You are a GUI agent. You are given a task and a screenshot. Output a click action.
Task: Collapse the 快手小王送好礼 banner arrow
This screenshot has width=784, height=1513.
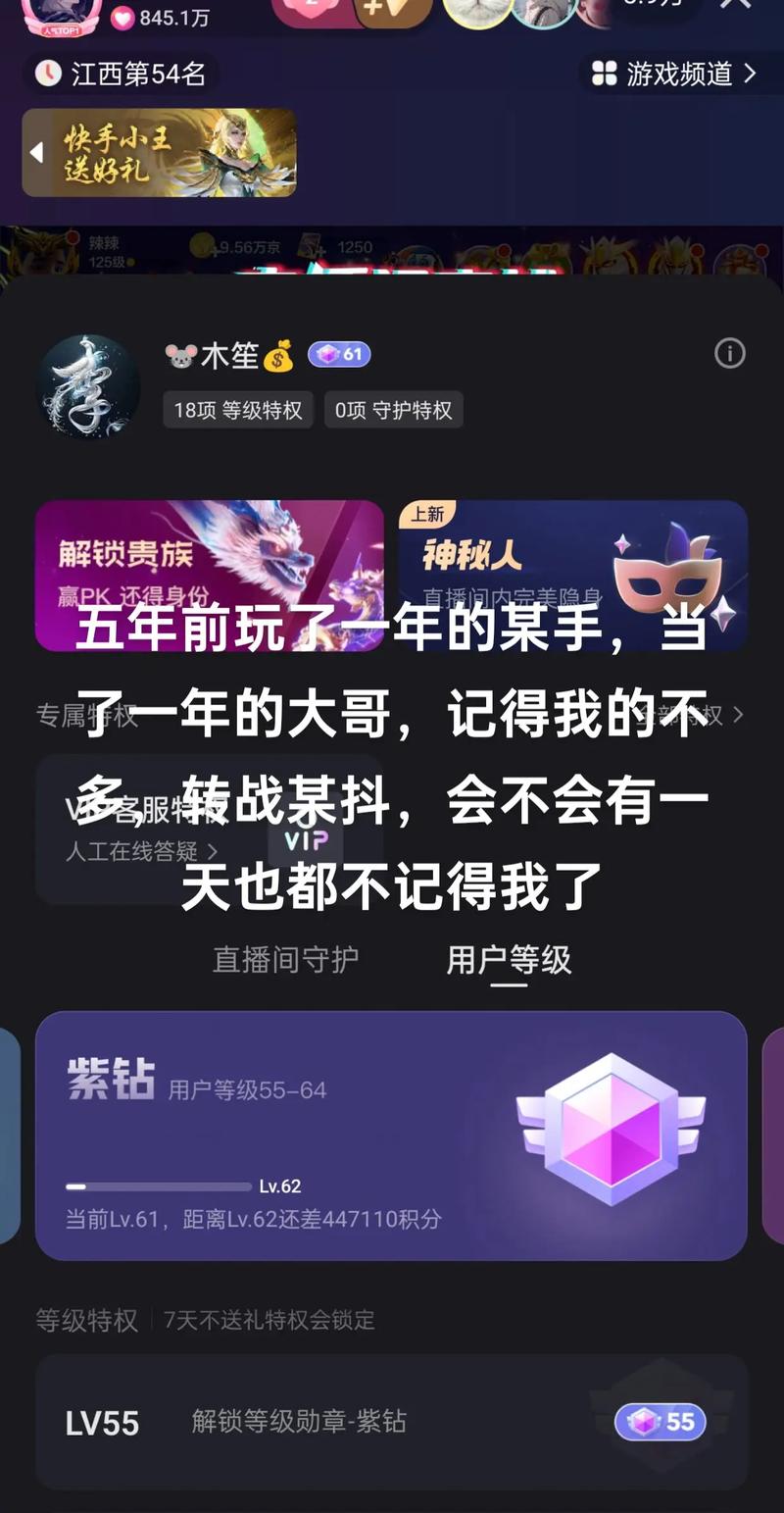click(x=35, y=154)
